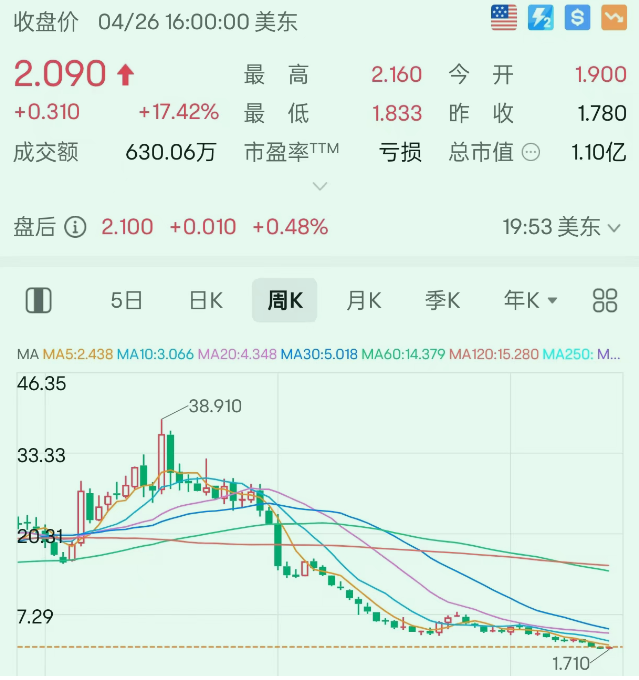
Task: Tap the info icon beside 盘后
Action: point(76,227)
